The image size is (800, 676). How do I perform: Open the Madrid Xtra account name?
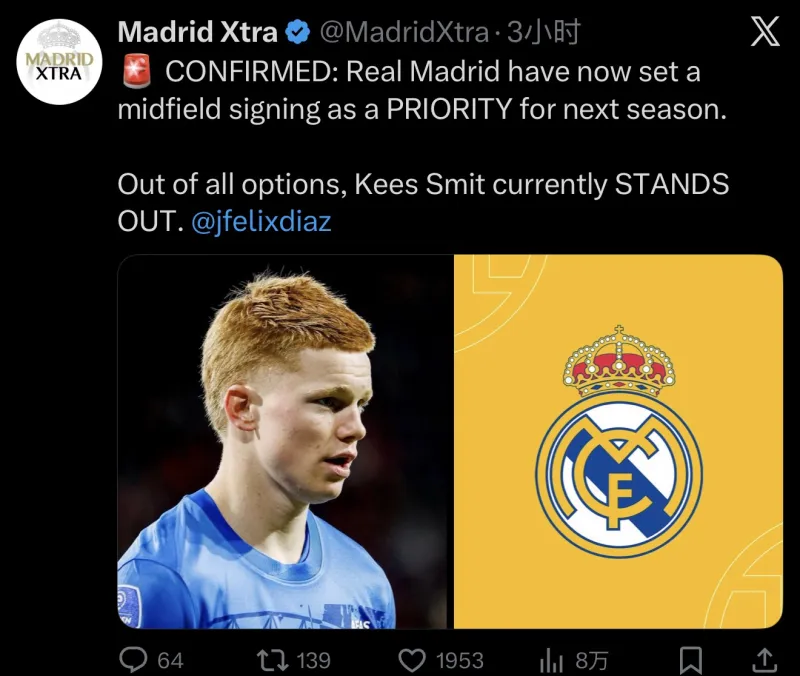pyautogui.click(x=197, y=32)
